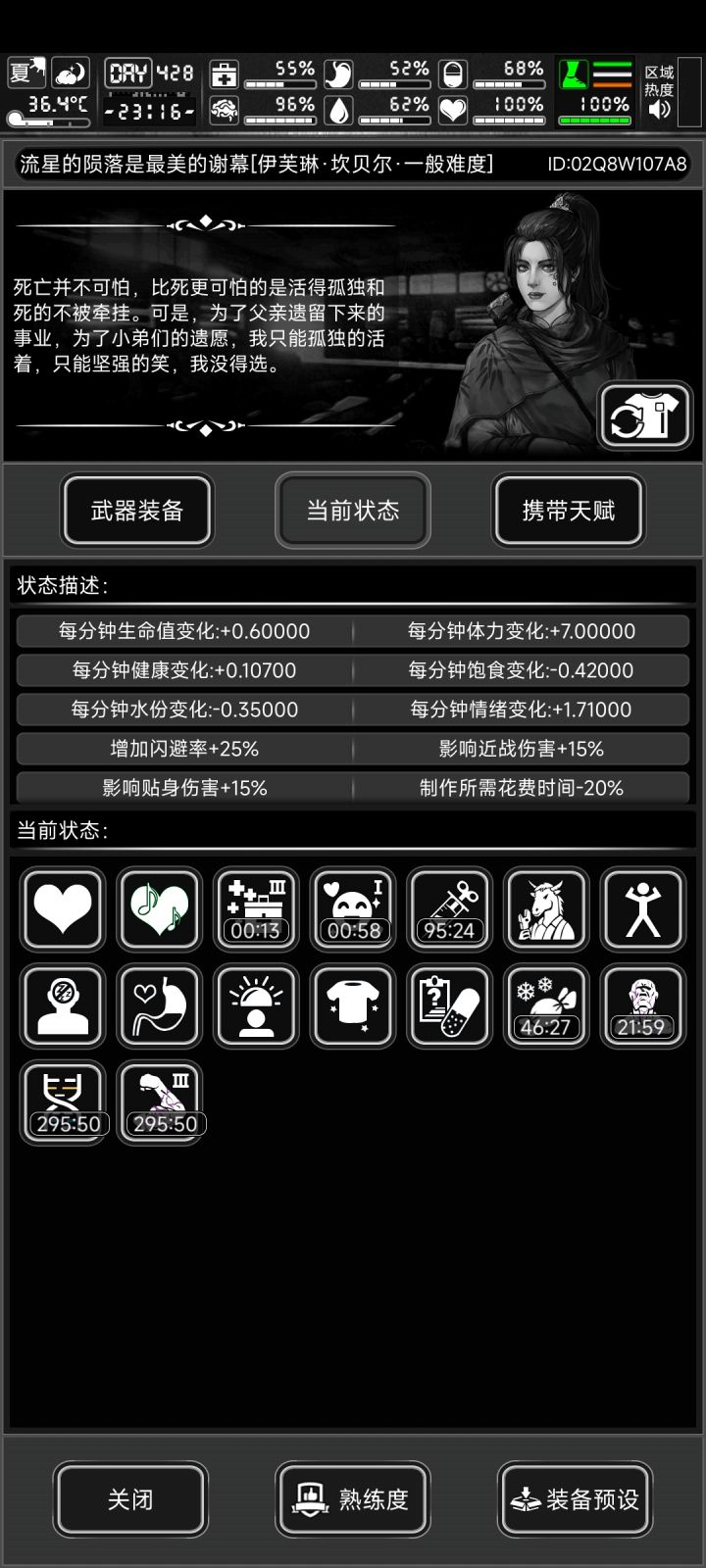Screen dimensions: 706x1568
Task: Switch to the 武器装备 tab
Action: [136, 510]
